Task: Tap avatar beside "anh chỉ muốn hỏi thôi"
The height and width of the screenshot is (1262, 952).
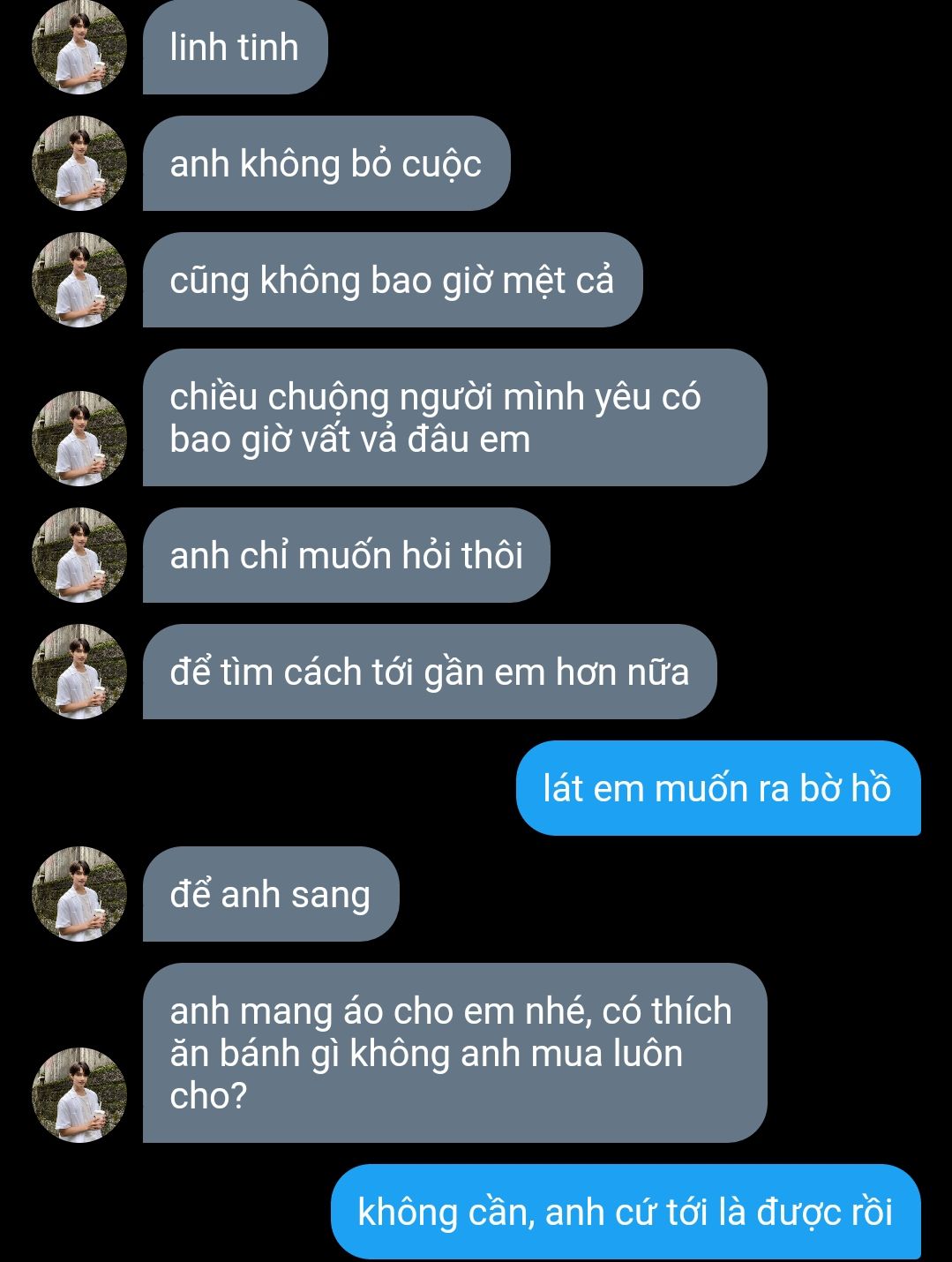Action: pyautogui.click(x=79, y=555)
